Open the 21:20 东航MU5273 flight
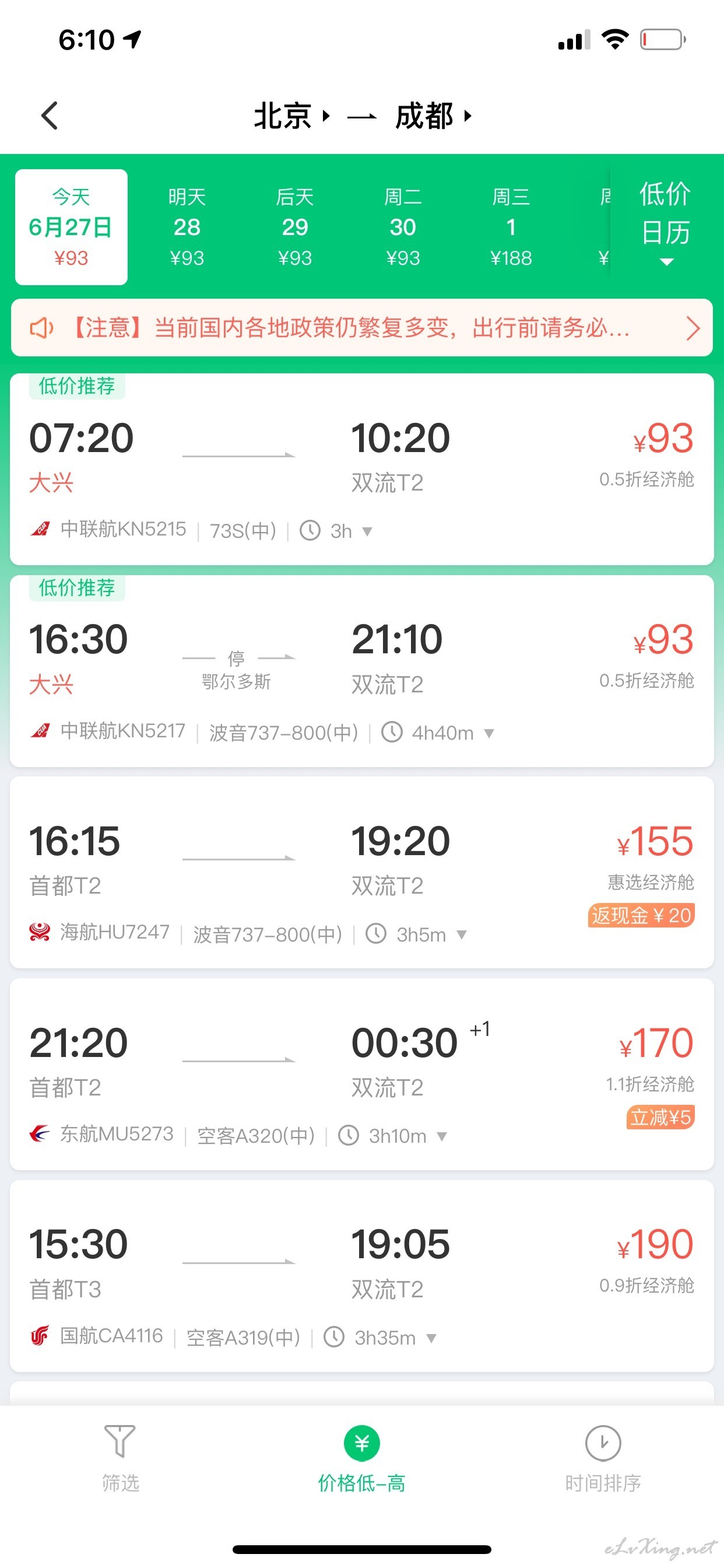The width and height of the screenshot is (724, 1568). 362,1074
